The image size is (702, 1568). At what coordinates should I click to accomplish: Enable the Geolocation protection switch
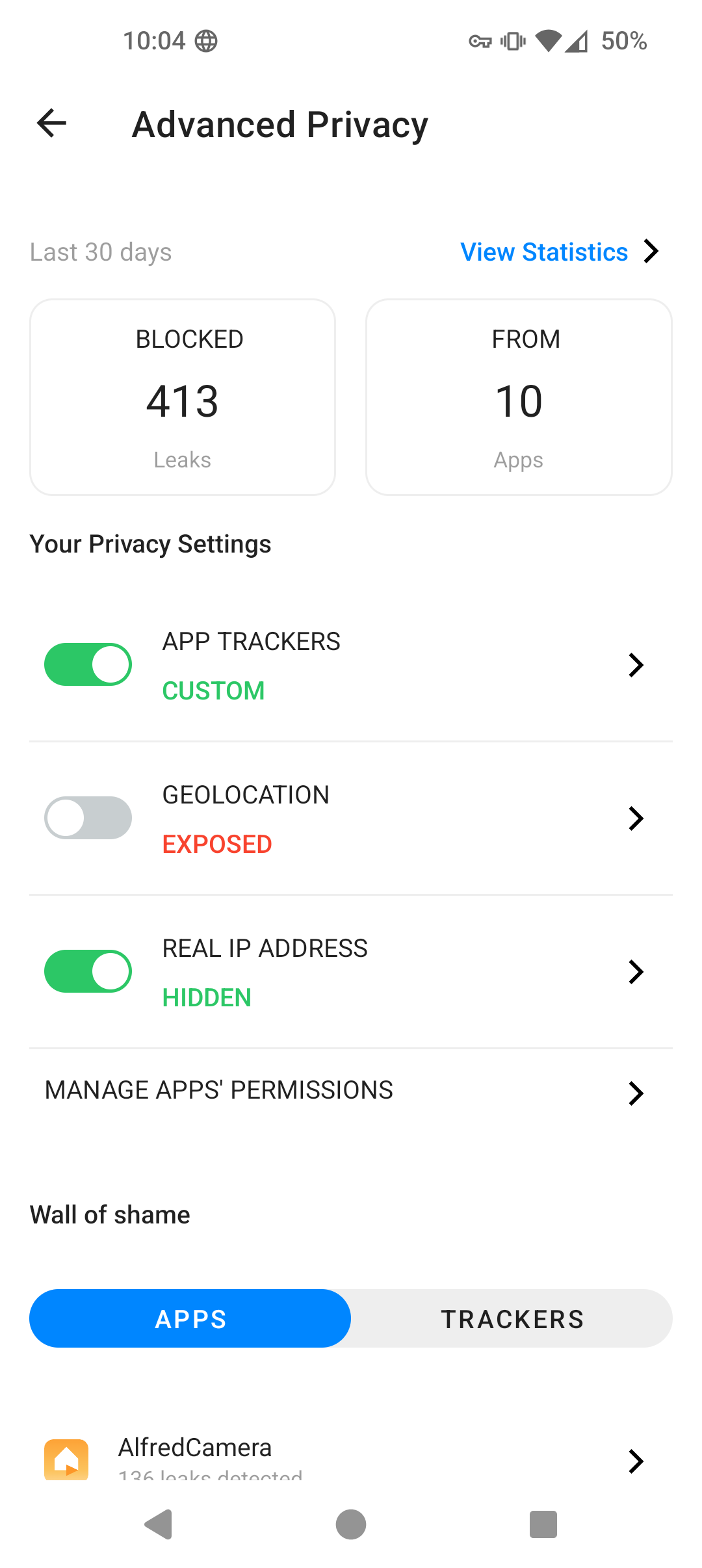pos(88,818)
